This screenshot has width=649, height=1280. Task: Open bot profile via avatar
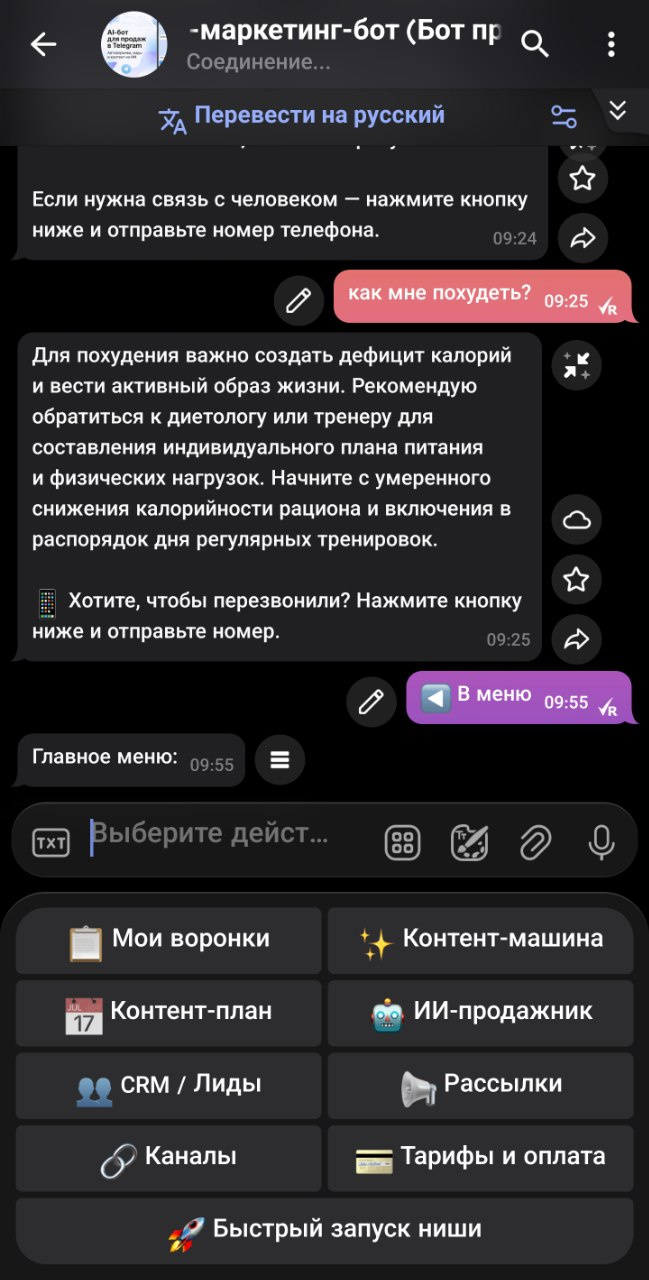coord(135,44)
